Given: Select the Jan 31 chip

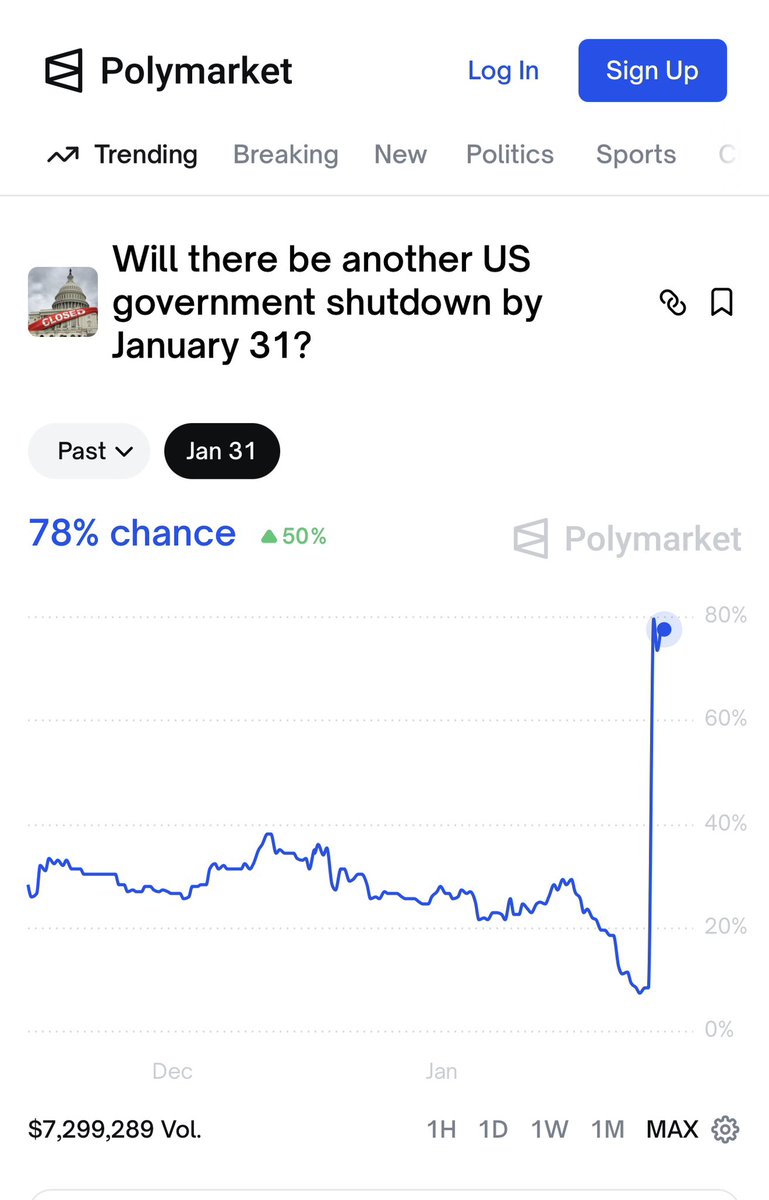Looking at the screenshot, I should pyautogui.click(x=221, y=451).
